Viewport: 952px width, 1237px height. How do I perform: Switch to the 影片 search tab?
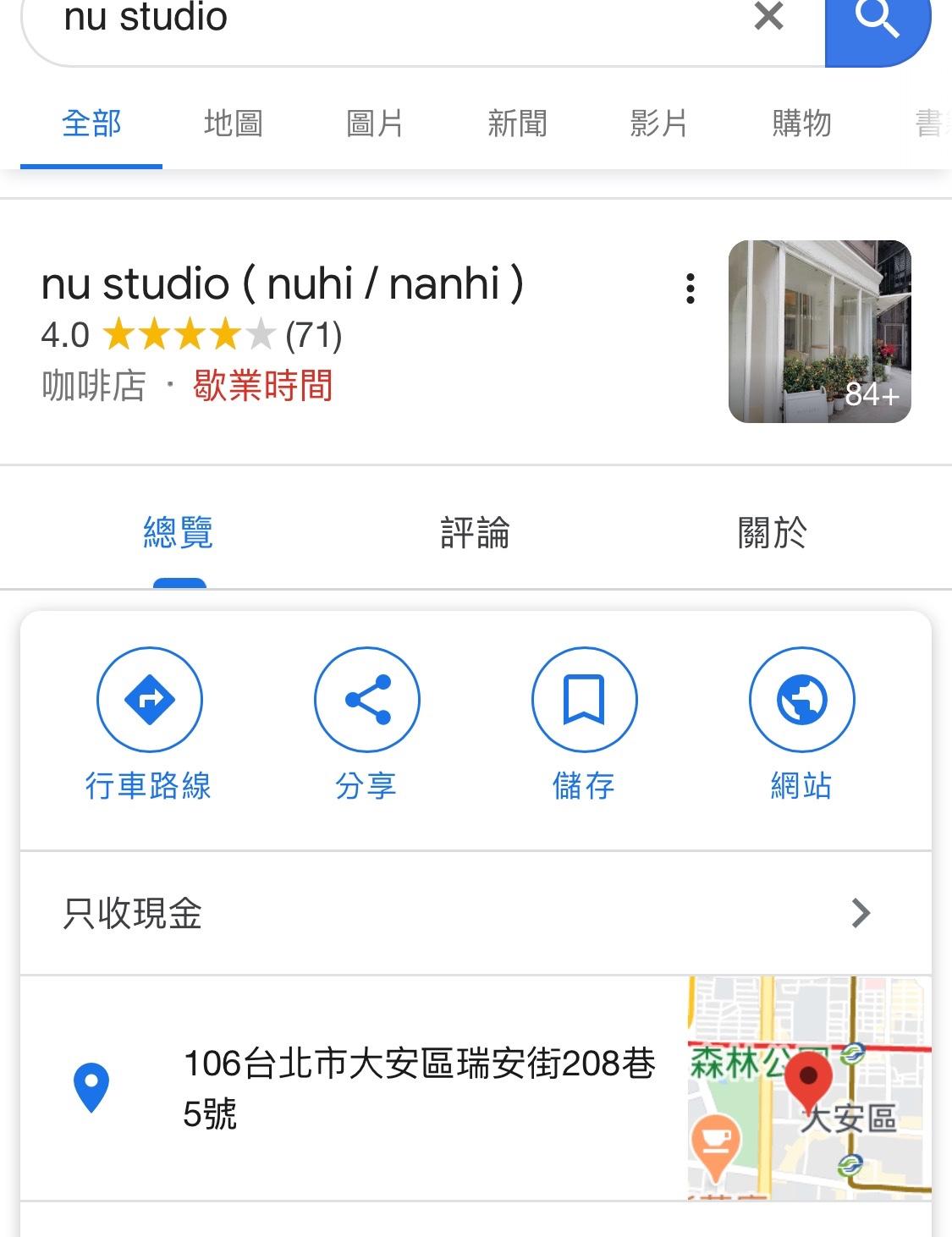point(658,124)
